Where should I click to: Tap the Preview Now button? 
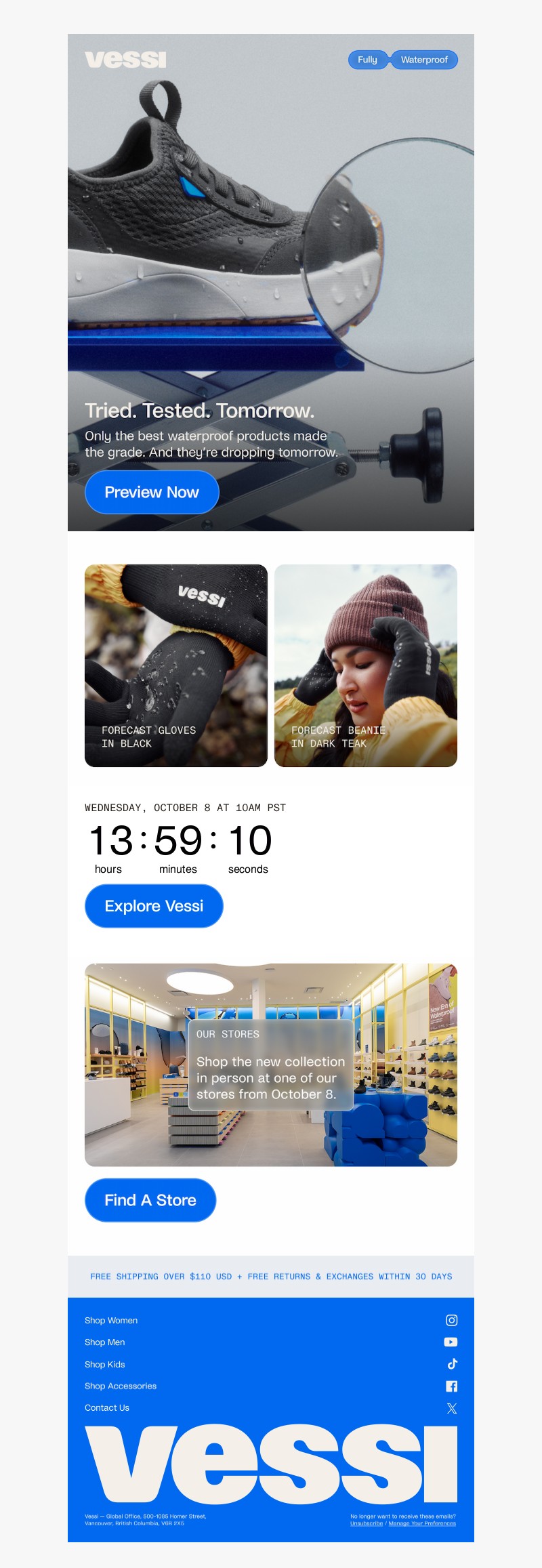[x=152, y=492]
